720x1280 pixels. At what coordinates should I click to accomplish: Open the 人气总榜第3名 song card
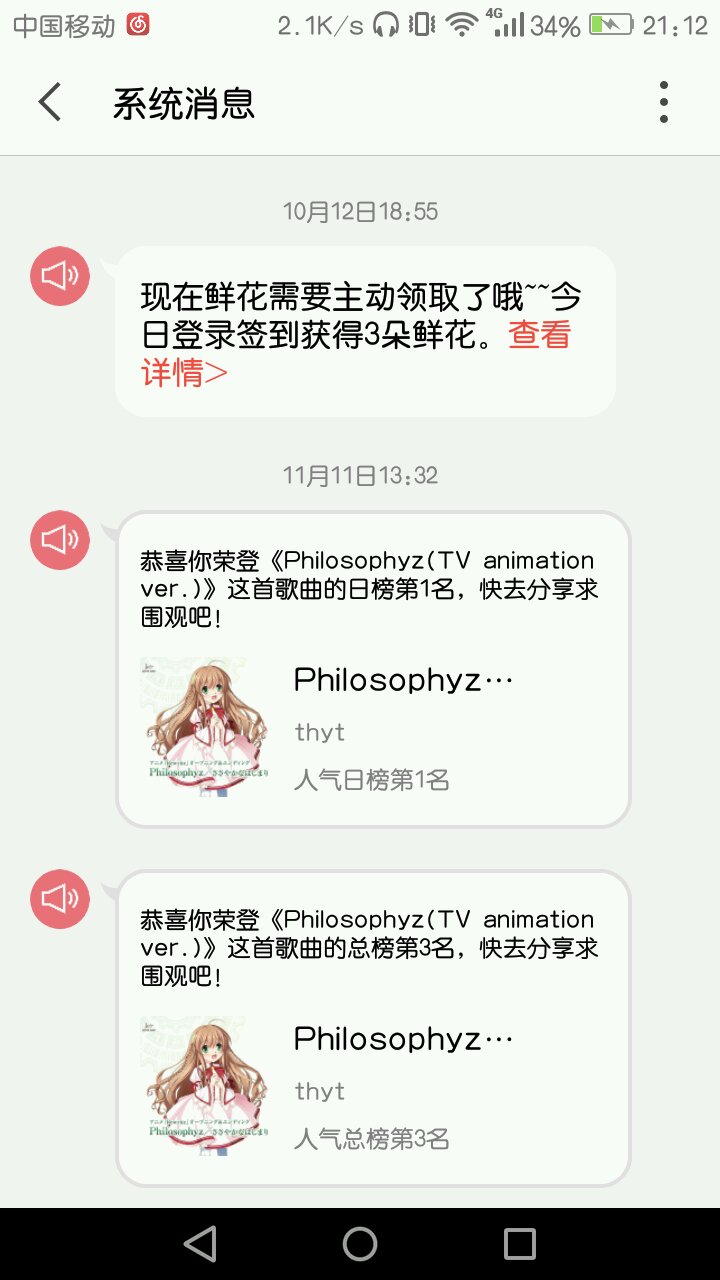coord(373,1085)
